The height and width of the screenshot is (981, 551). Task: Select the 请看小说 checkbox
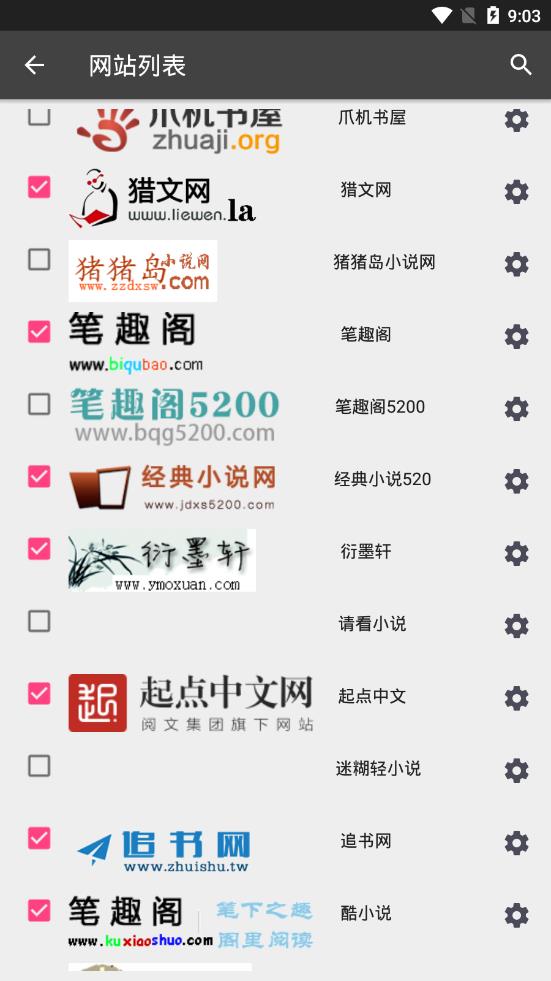39,621
